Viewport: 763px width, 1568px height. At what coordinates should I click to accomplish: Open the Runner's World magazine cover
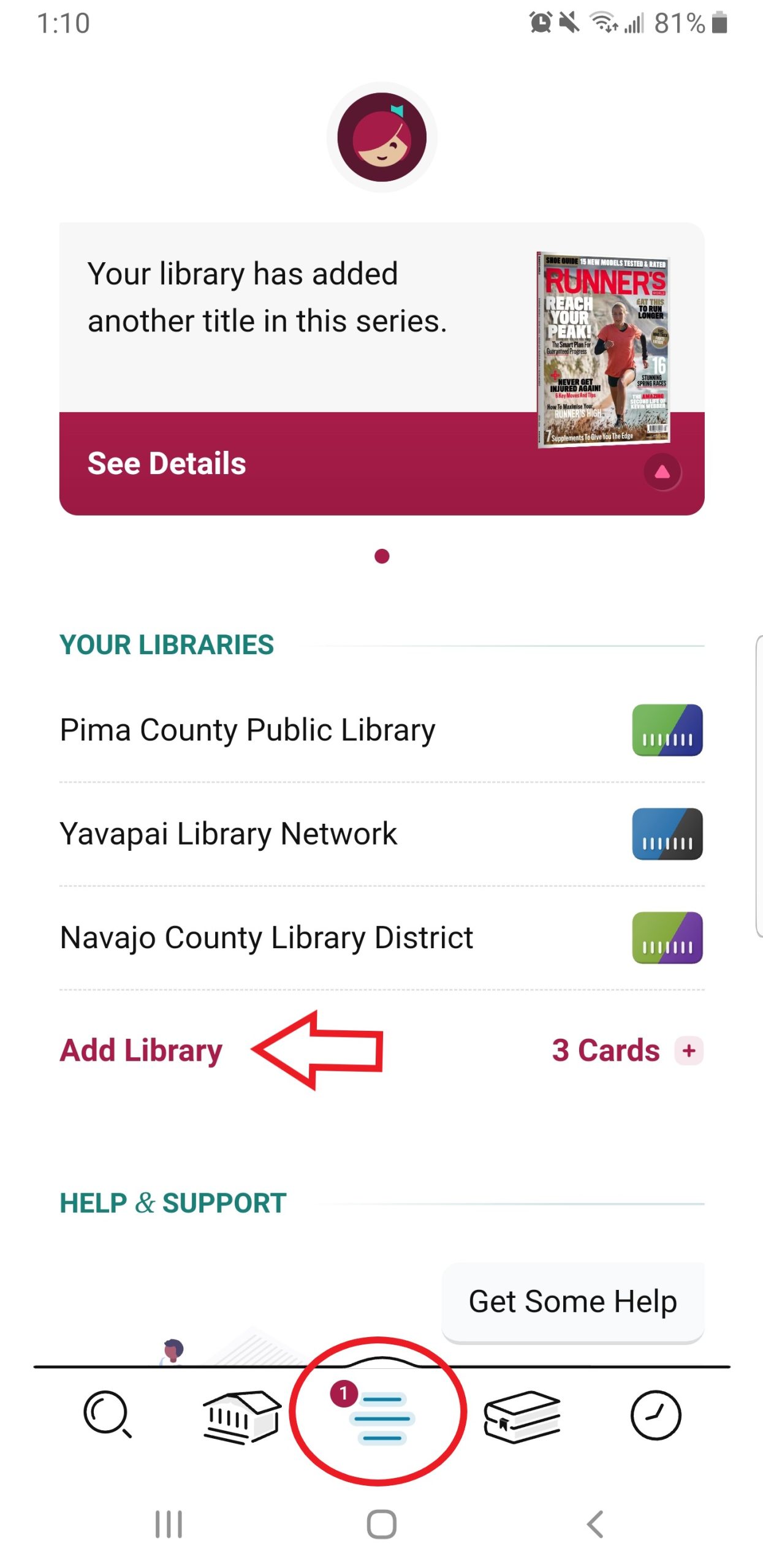point(604,350)
